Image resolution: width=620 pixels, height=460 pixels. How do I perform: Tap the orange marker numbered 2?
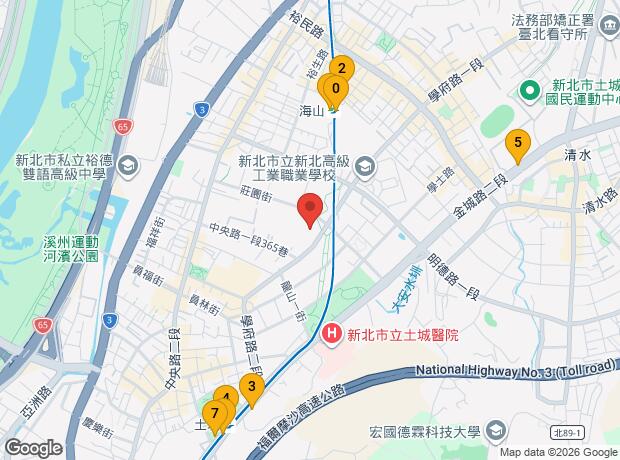(342, 67)
